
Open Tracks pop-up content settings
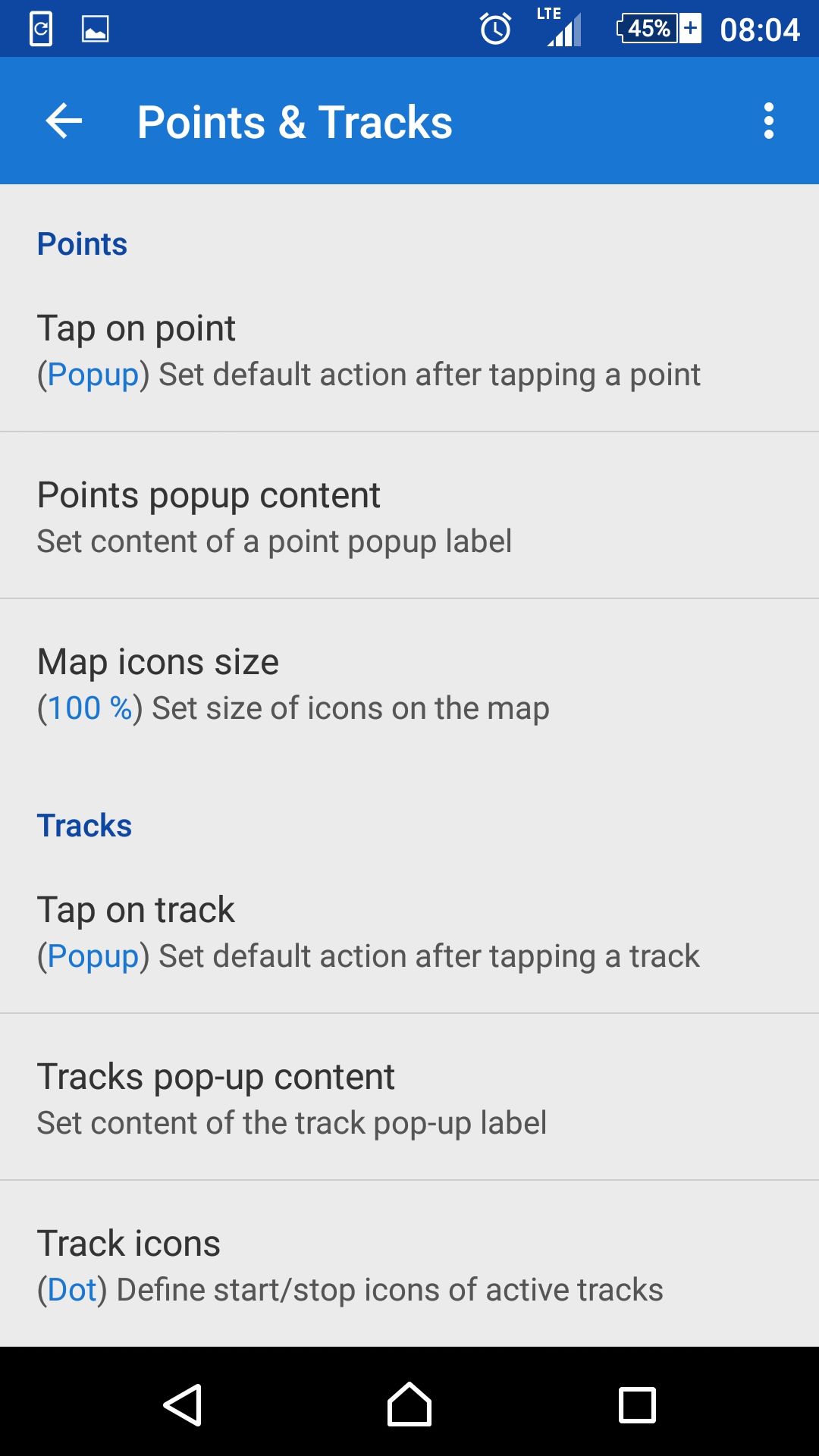click(409, 1099)
